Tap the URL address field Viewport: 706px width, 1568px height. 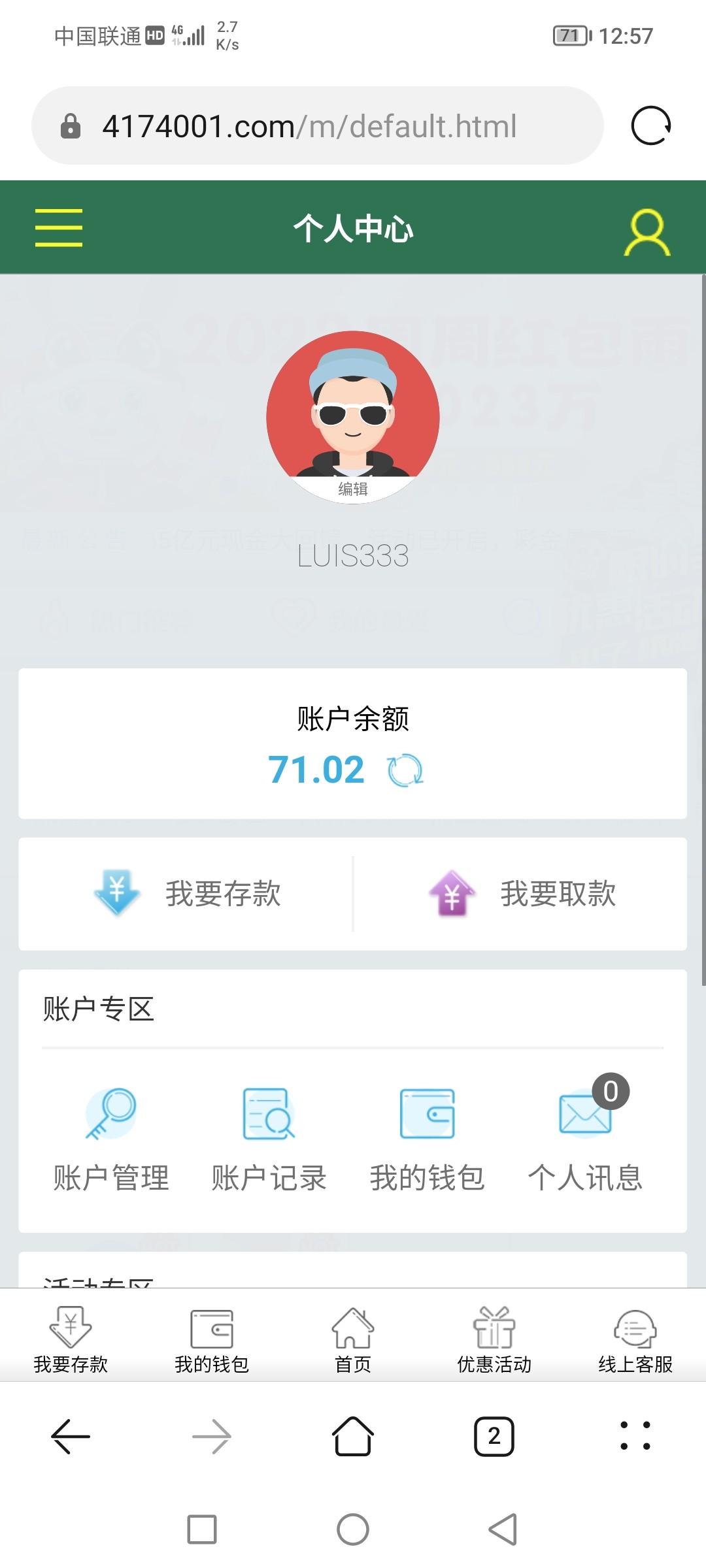tap(314, 125)
